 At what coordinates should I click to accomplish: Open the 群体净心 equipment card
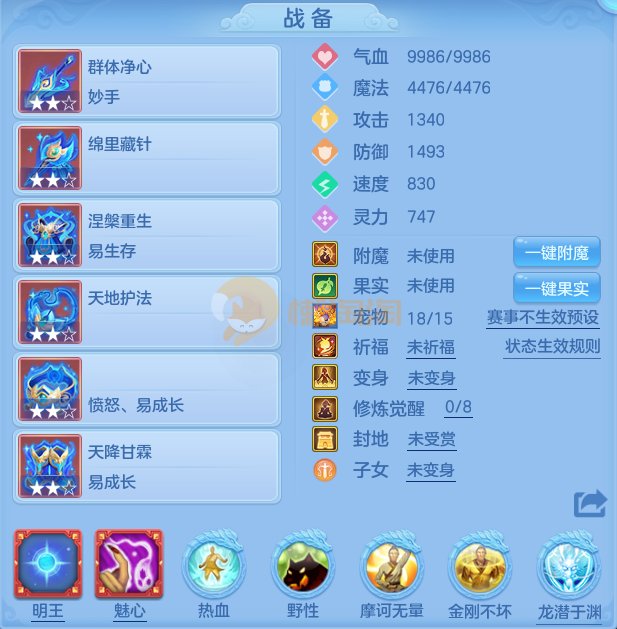147,82
